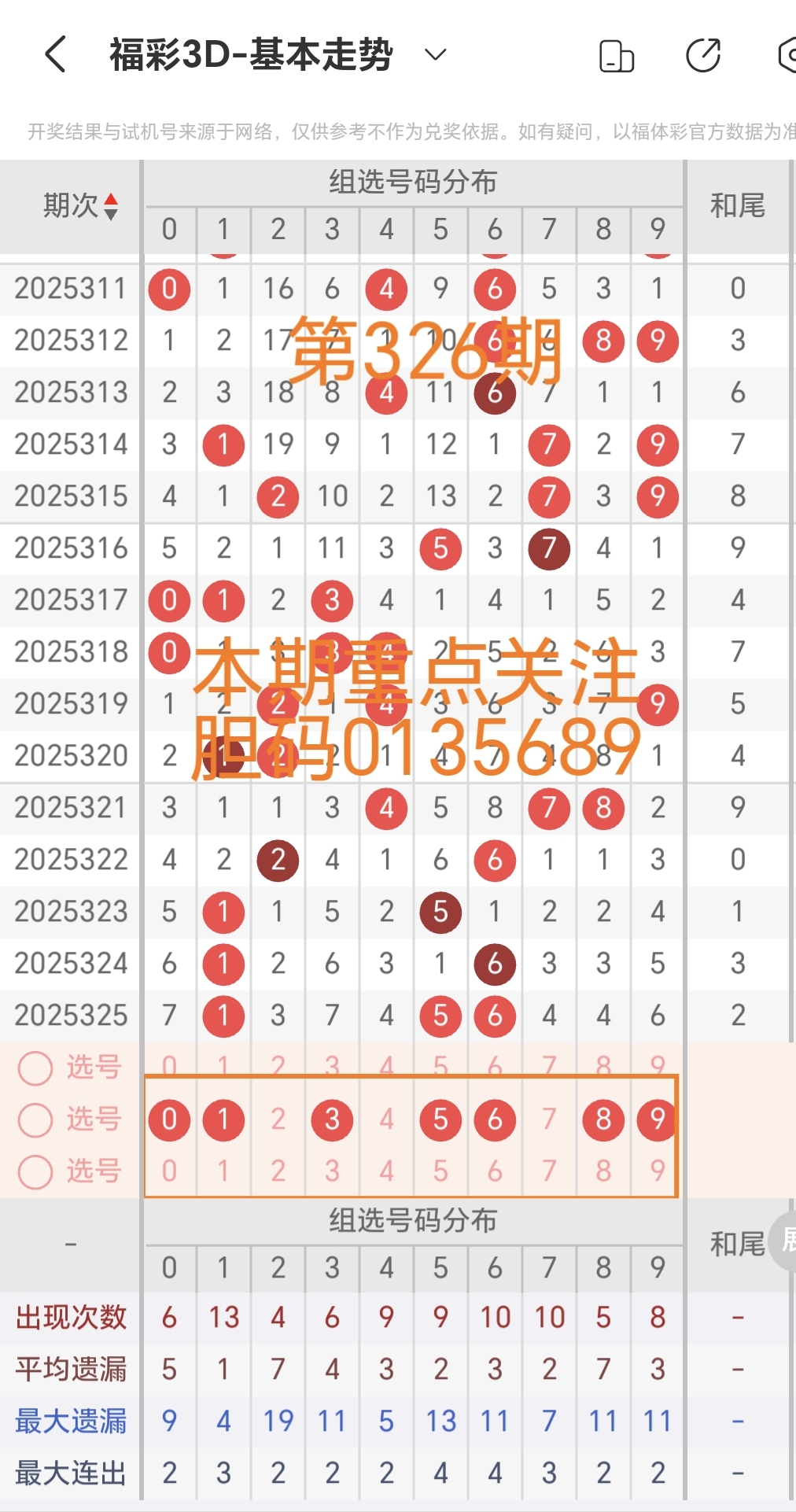Select number 4 in the middle 选号 row
The width and height of the screenshot is (796, 1512).
(x=385, y=1119)
